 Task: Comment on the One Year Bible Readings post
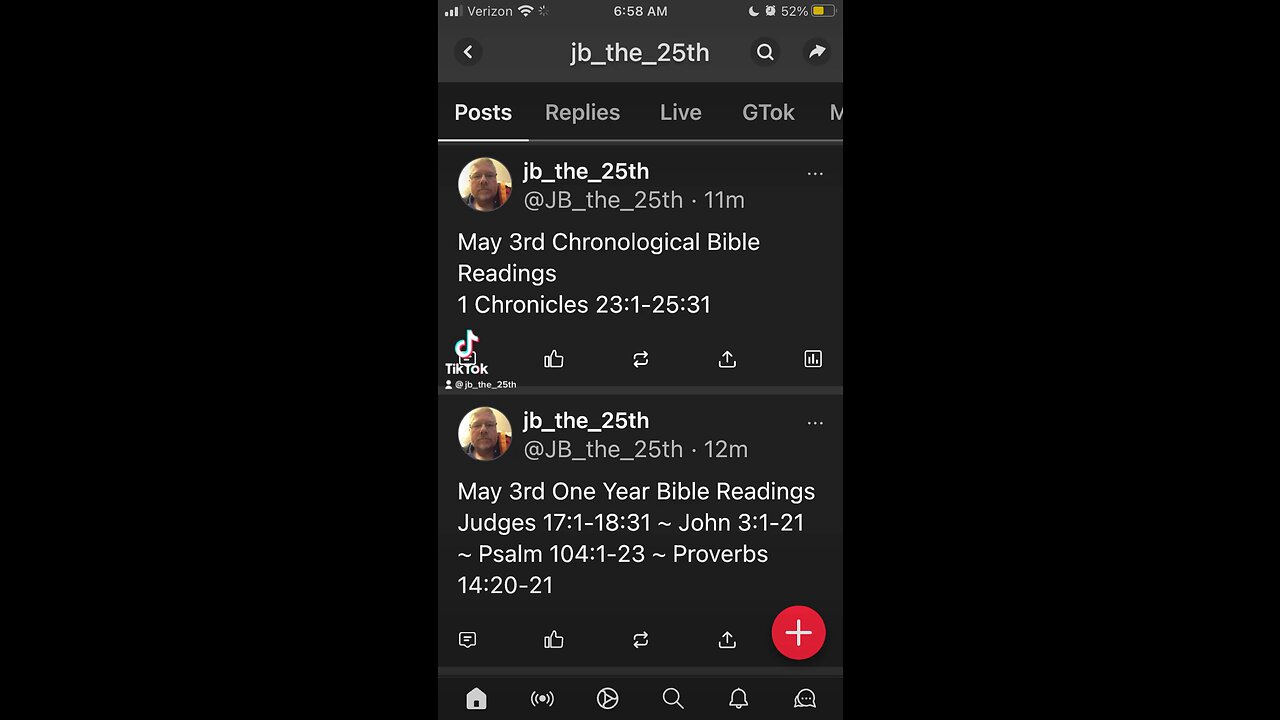pos(467,640)
